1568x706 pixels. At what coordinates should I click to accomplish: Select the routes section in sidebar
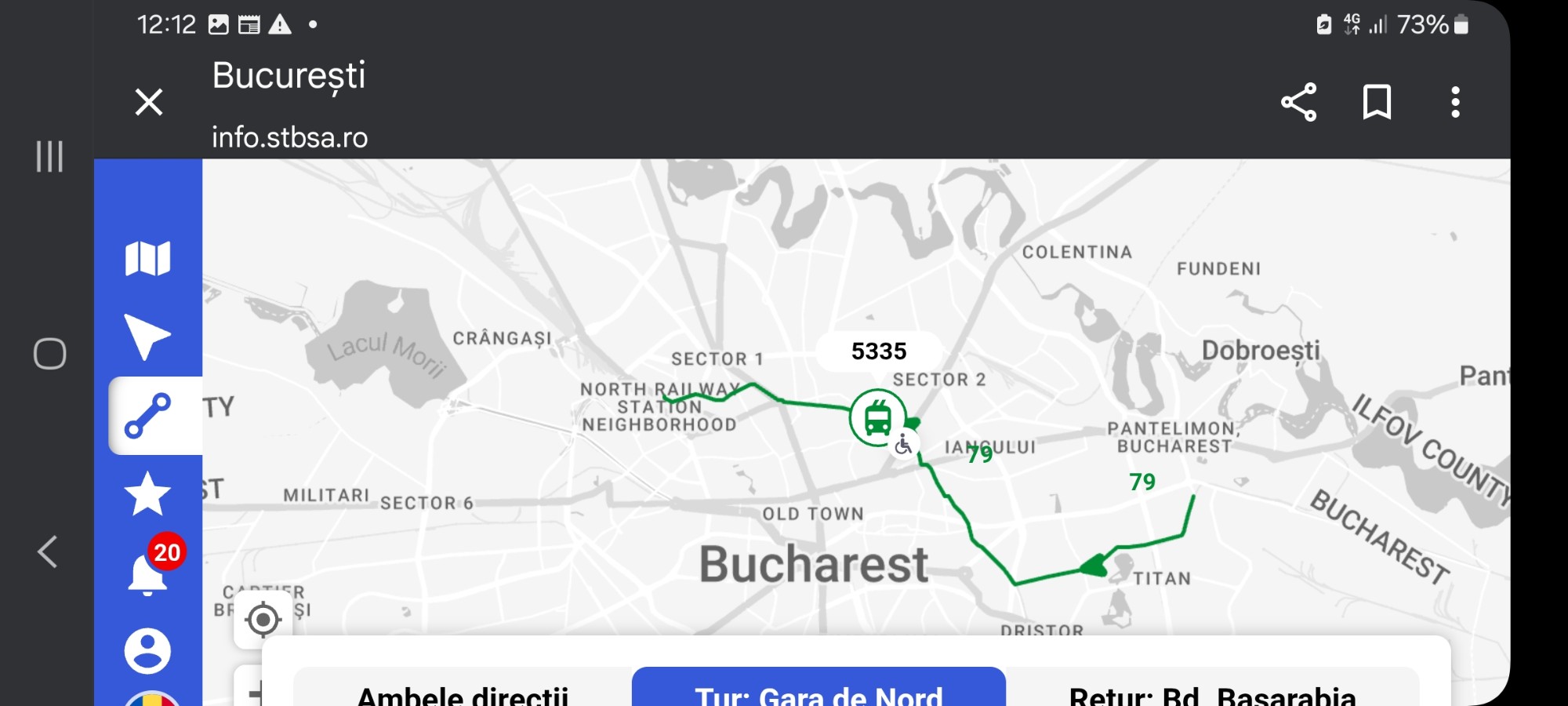click(148, 416)
